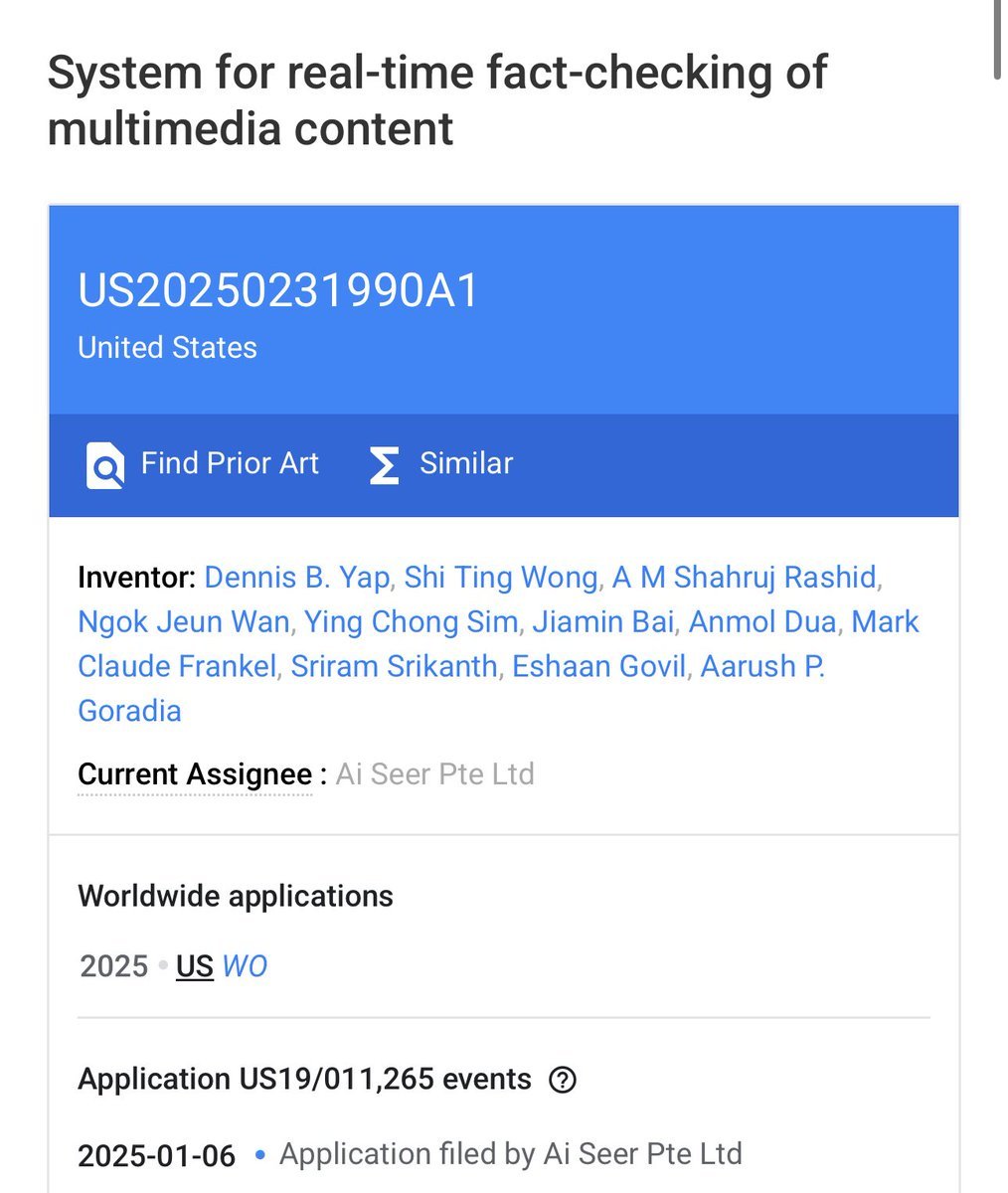Open help icon beside application events
The height and width of the screenshot is (1193, 1008).
point(563,1080)
